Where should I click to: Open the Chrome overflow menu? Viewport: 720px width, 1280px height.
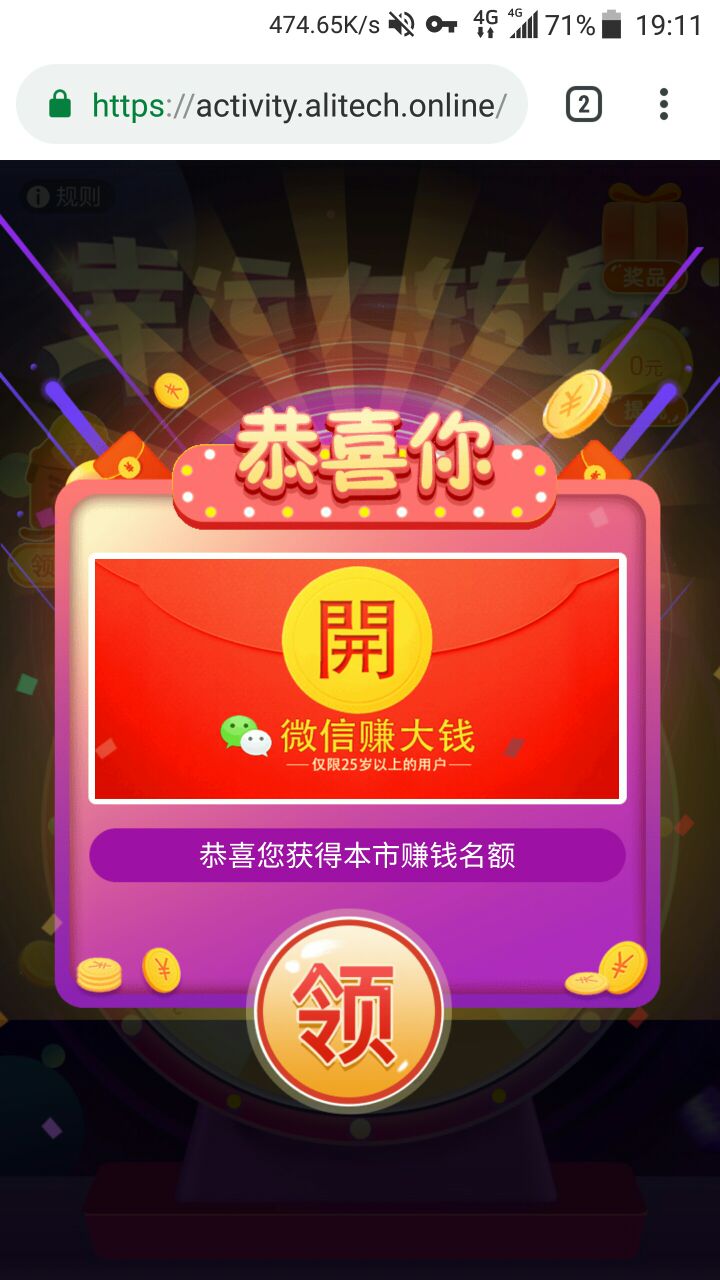coord(663,104)
